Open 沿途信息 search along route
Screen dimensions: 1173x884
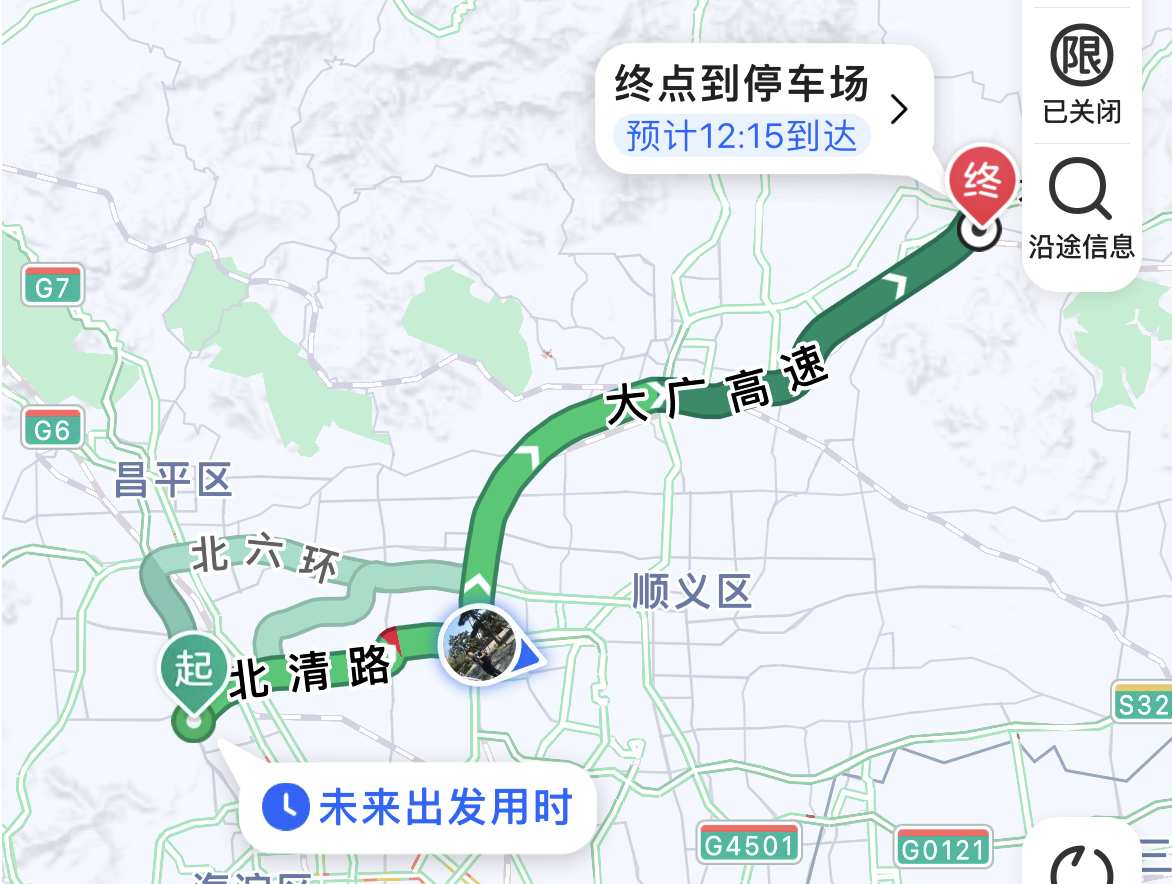point(1081,208)
